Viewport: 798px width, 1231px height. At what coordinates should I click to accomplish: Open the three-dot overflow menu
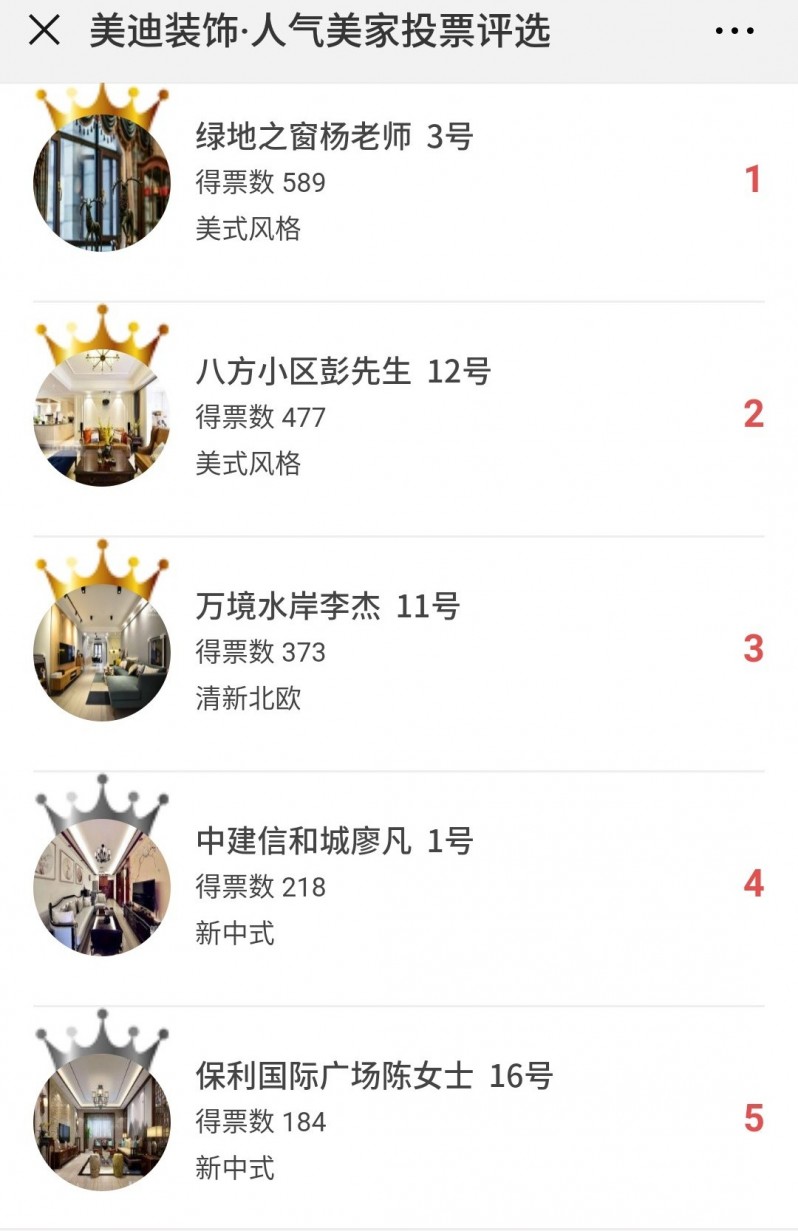(x=734, y=31)
